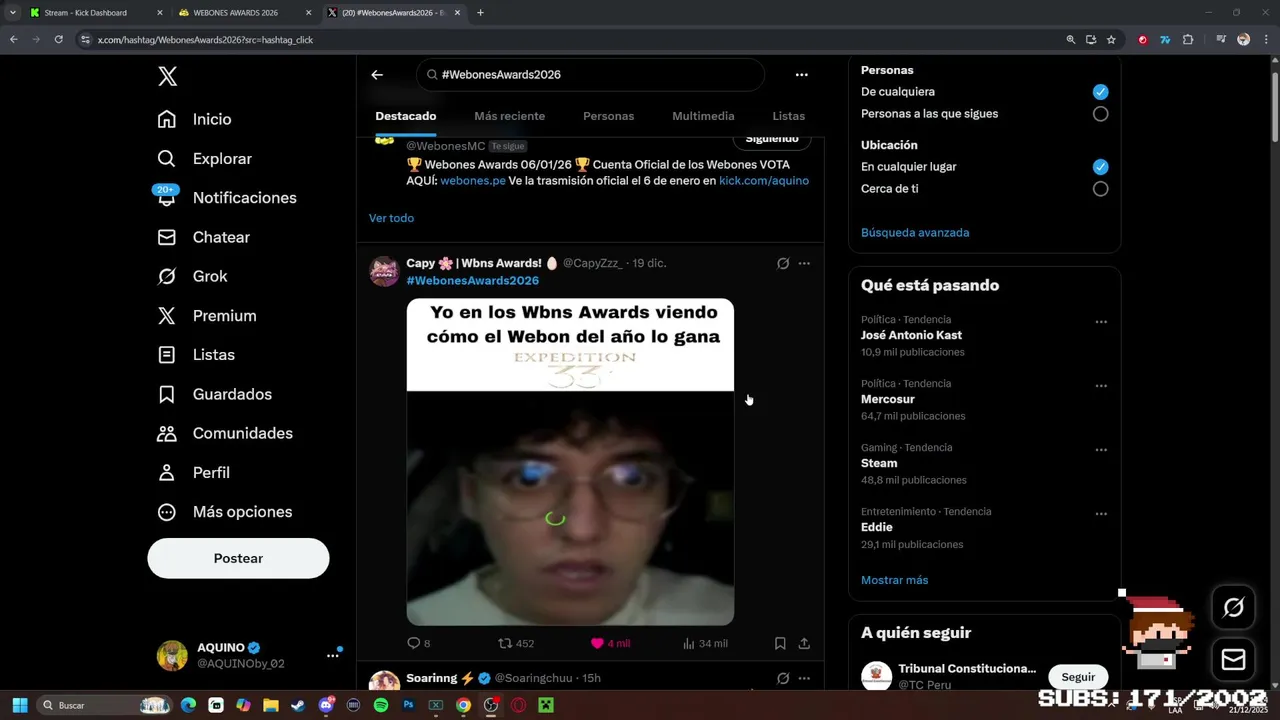
Task: Switch to the Multimedia tab
Action: coord(703,116)
